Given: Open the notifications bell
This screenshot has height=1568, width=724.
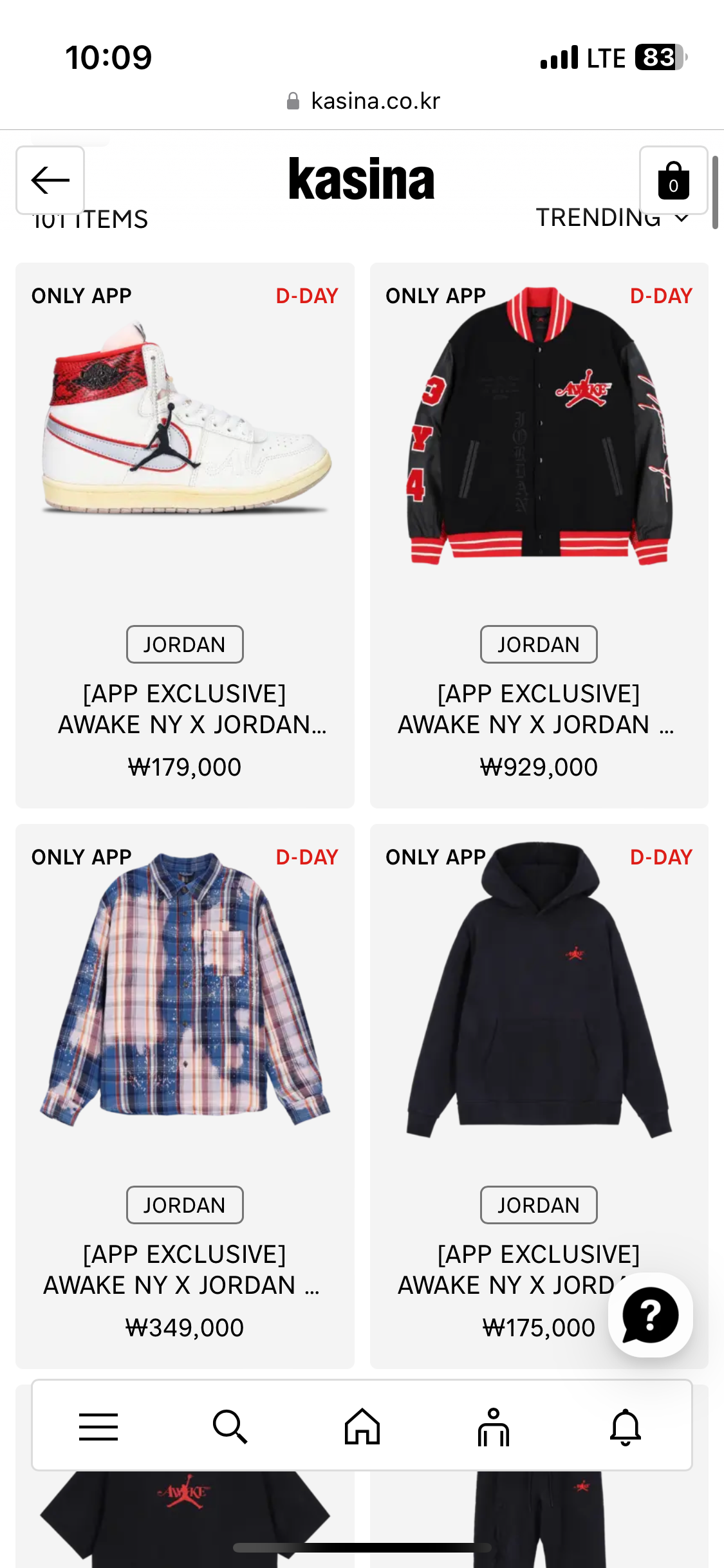Looking at the screenshot, I should click(x=626, y=1426).
